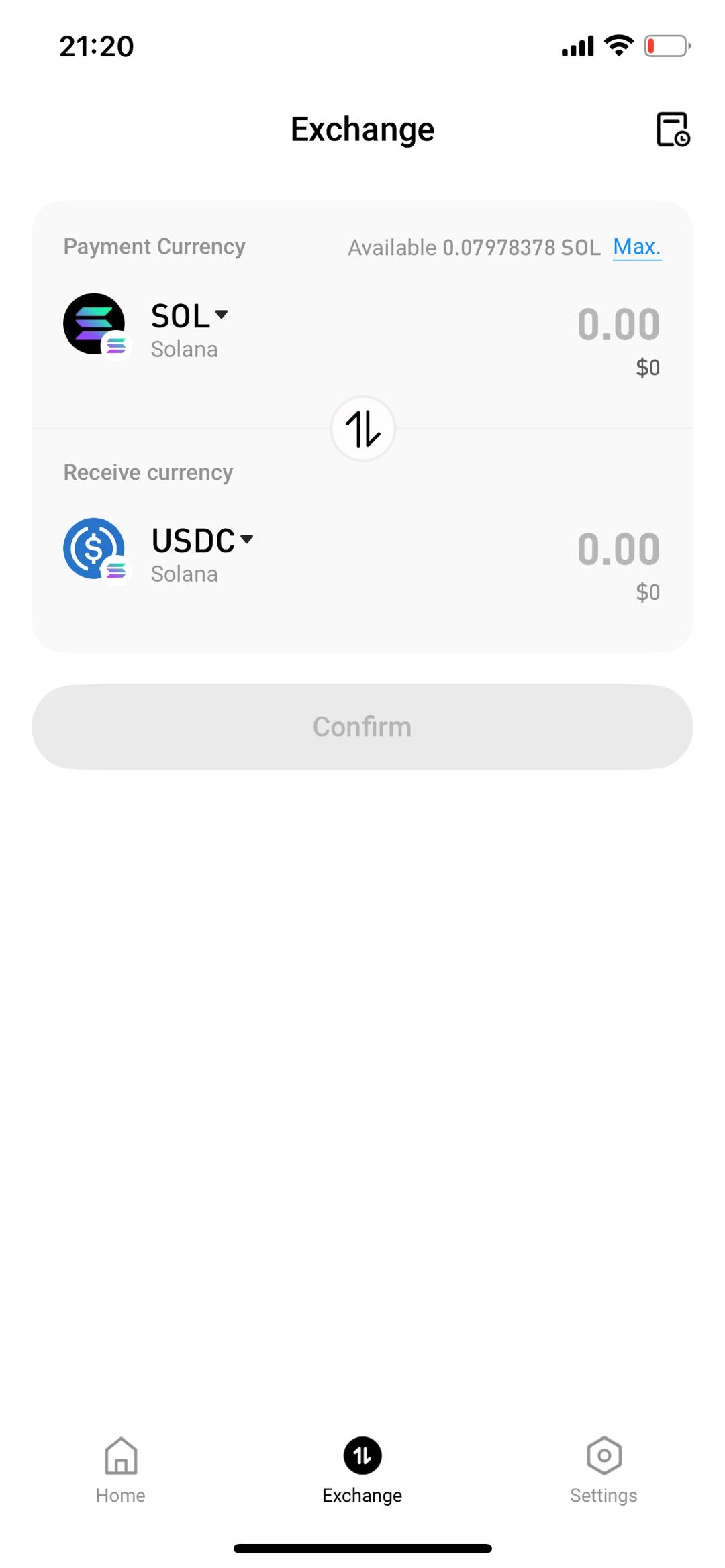This screenshot has height=1568, width=725.
Task: Tap the Confirm button
Action: point(362,727)
